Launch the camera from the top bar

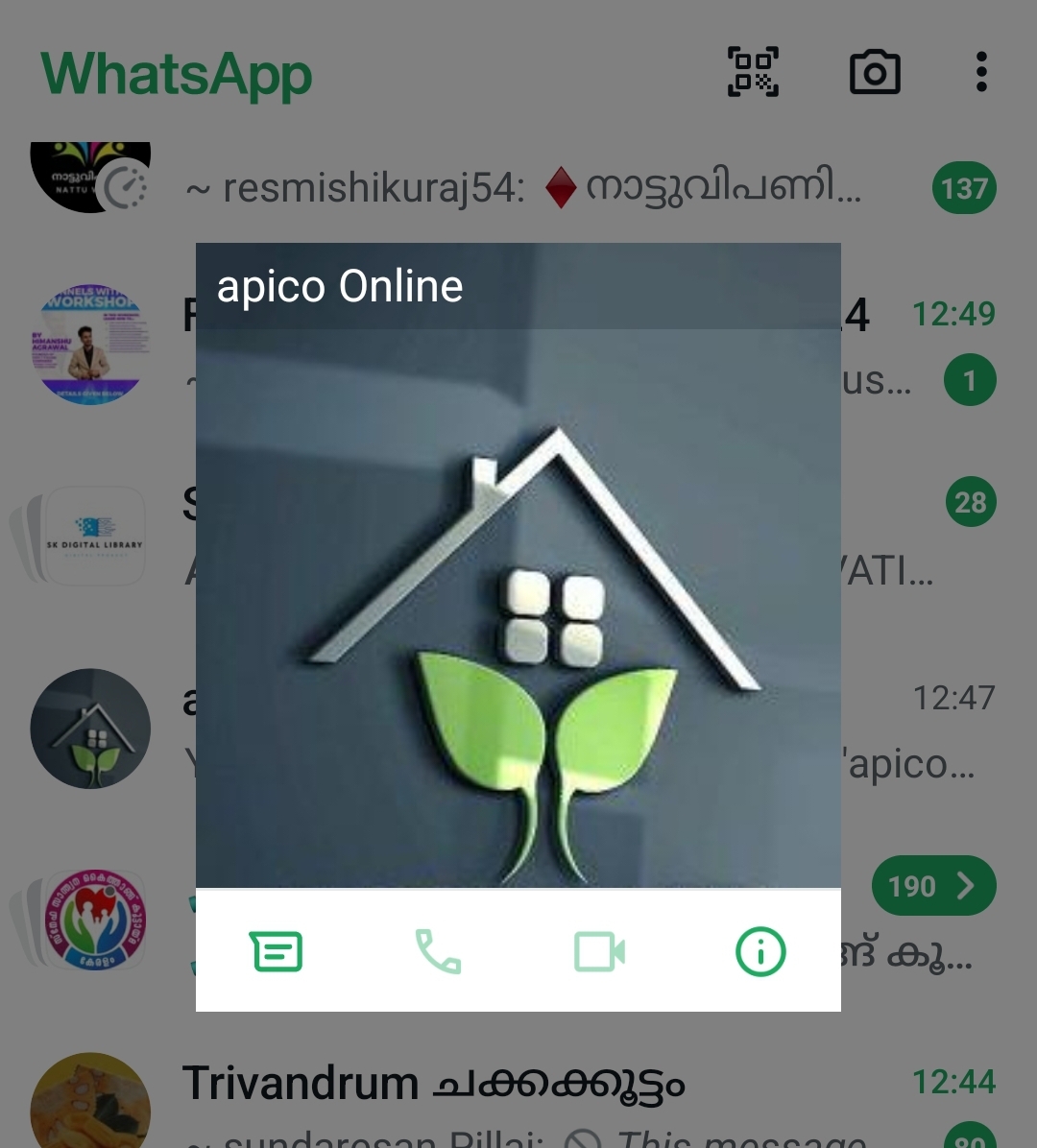click(x=875, y=72)
